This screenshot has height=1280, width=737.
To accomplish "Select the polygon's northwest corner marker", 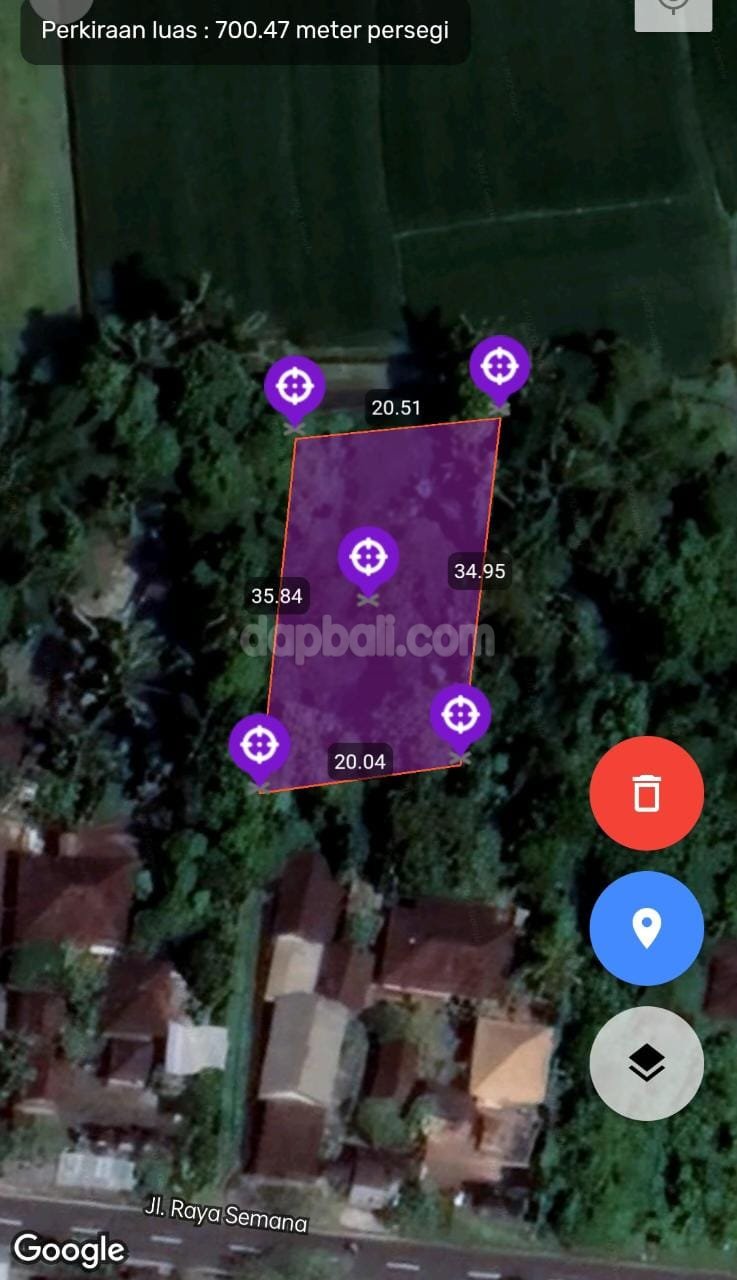I will tap(295, 386).
